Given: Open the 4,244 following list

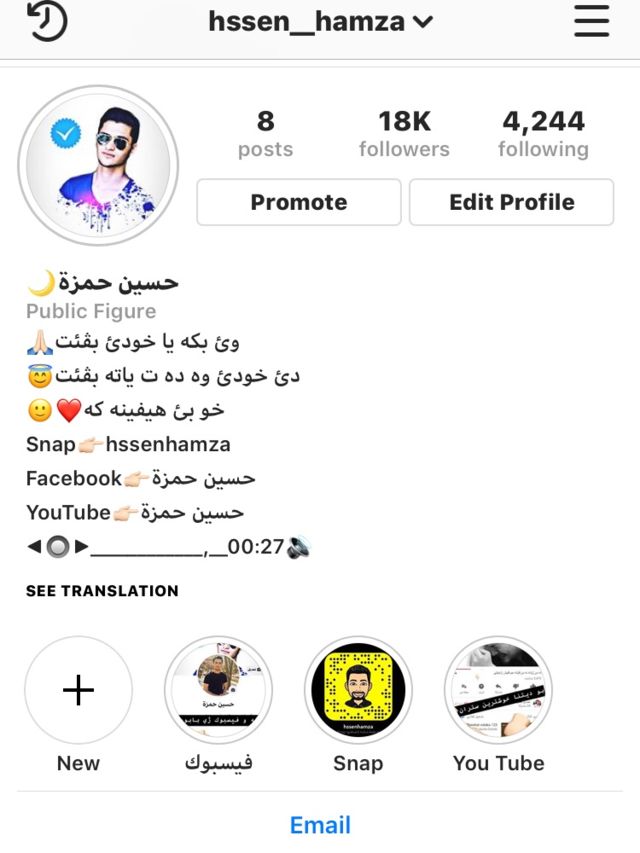Looking at the screenshot, I should click(543, 134).
